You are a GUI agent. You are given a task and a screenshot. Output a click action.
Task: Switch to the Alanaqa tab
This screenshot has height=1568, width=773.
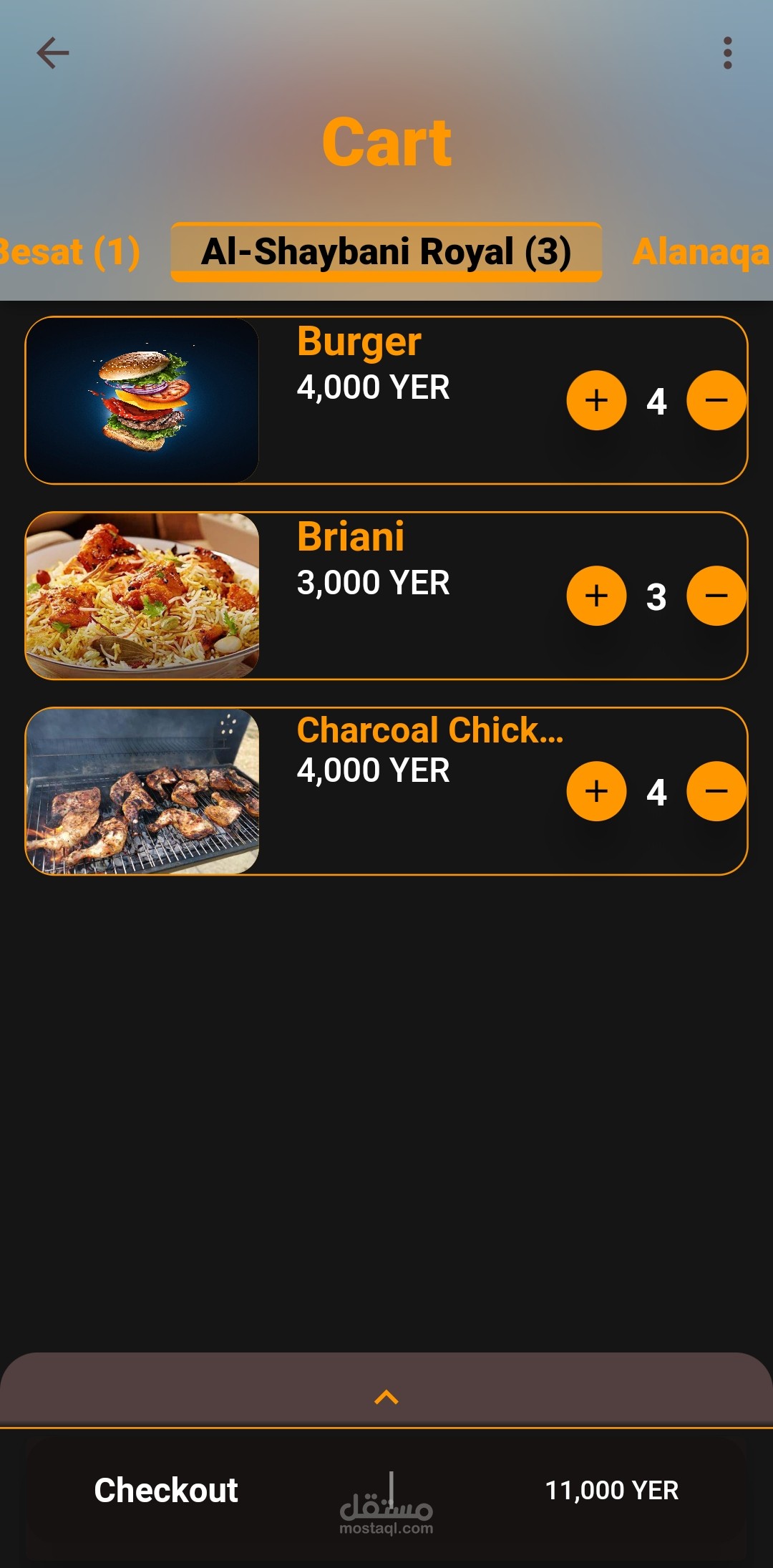(x=702, y=252)
